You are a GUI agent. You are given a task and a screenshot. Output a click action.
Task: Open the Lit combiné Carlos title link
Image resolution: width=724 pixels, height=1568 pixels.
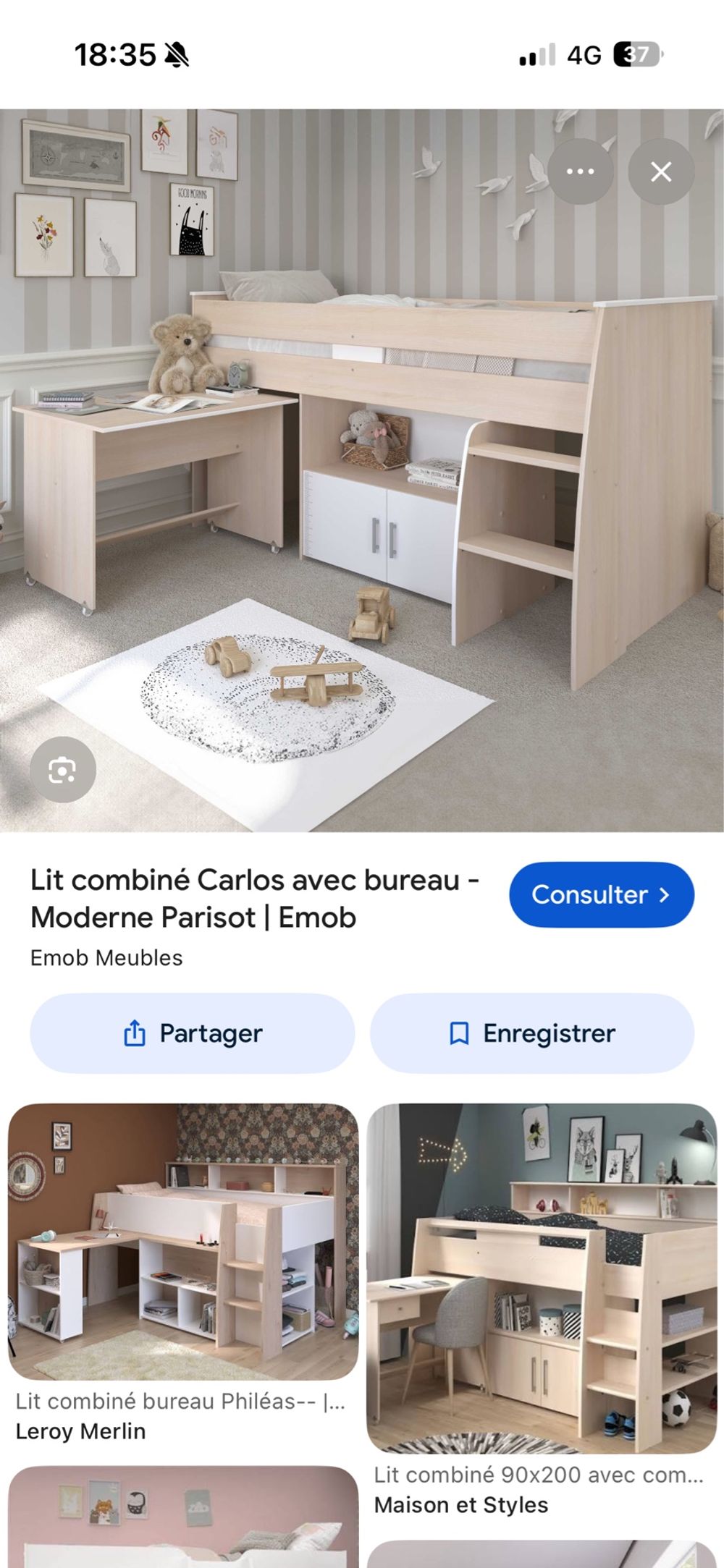pyautogui.click(x=254, y=899)
